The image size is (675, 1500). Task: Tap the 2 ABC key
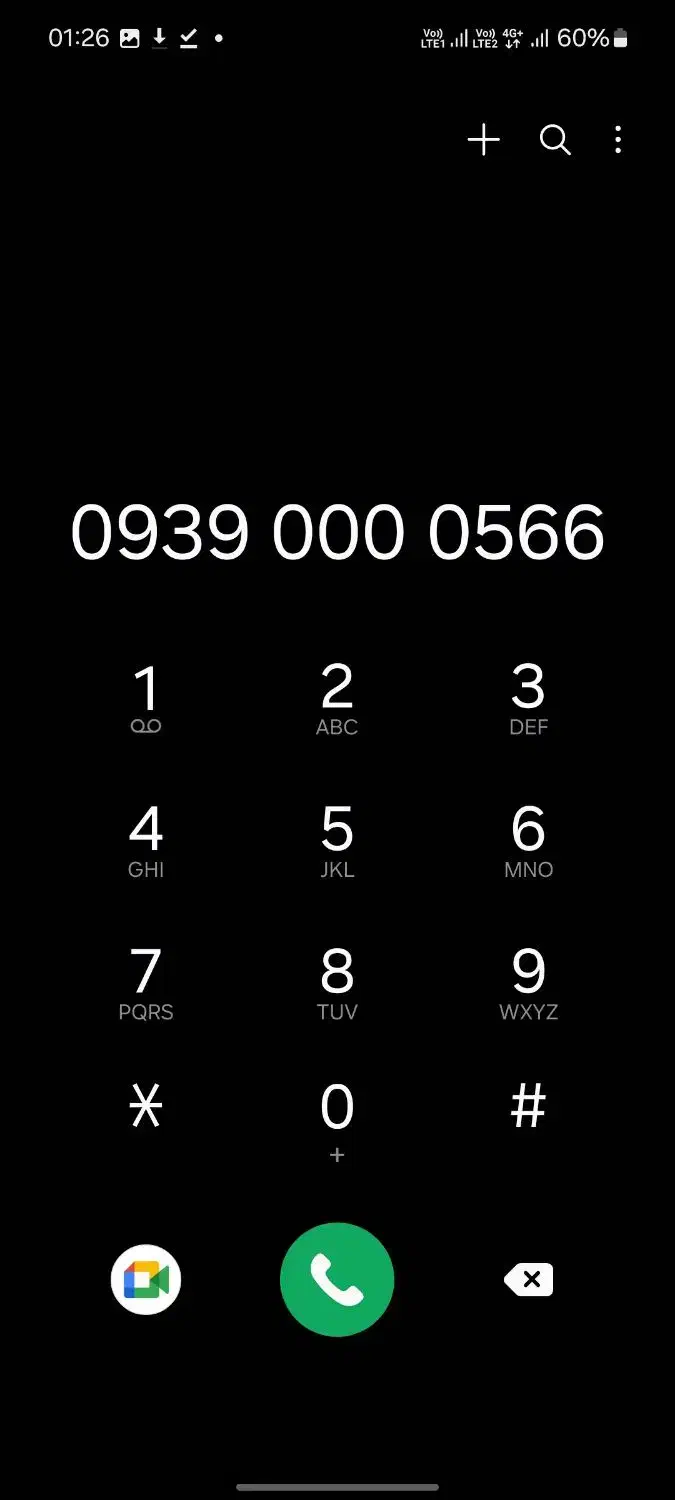click(337, 699)
